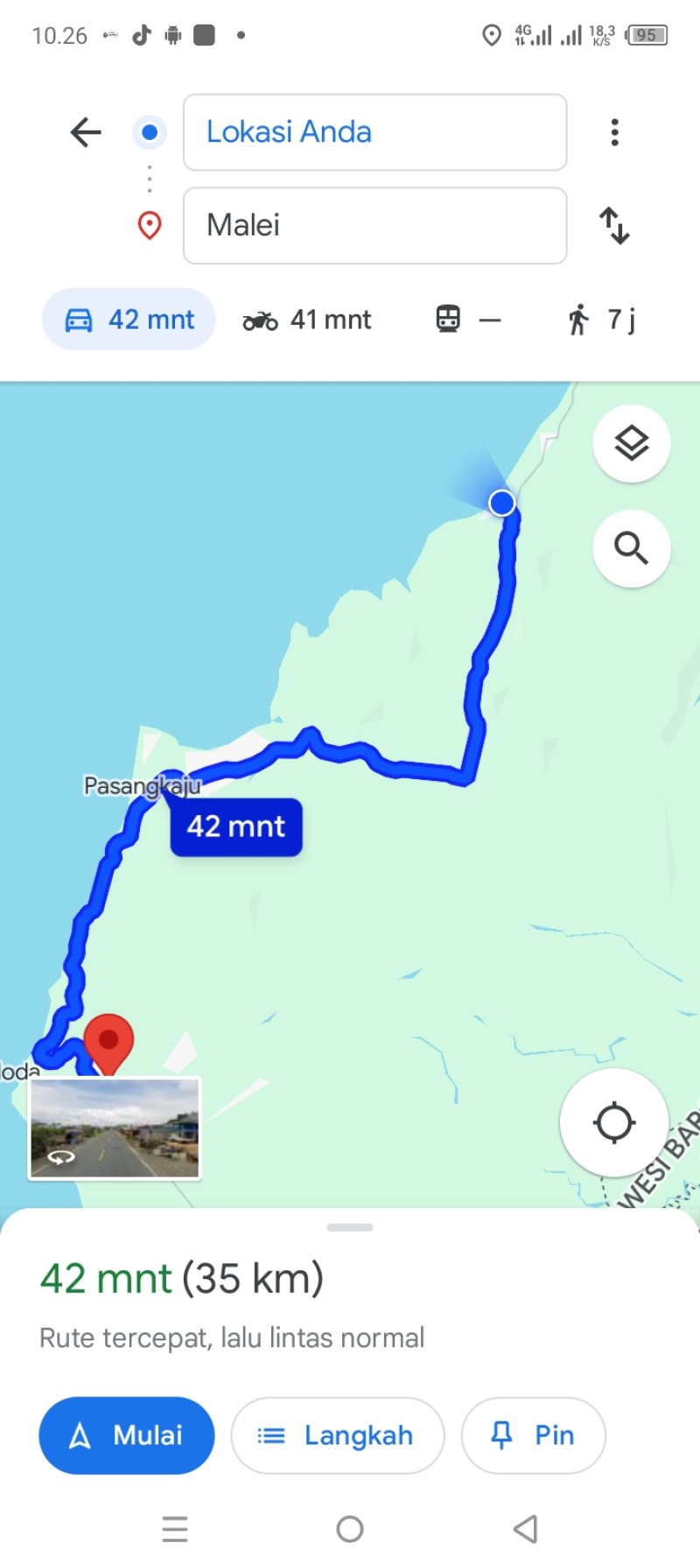Switch to motorcycle 41 mnt mode
The height and width of the screenshot is (1568, 700).
tap(307, 320)
